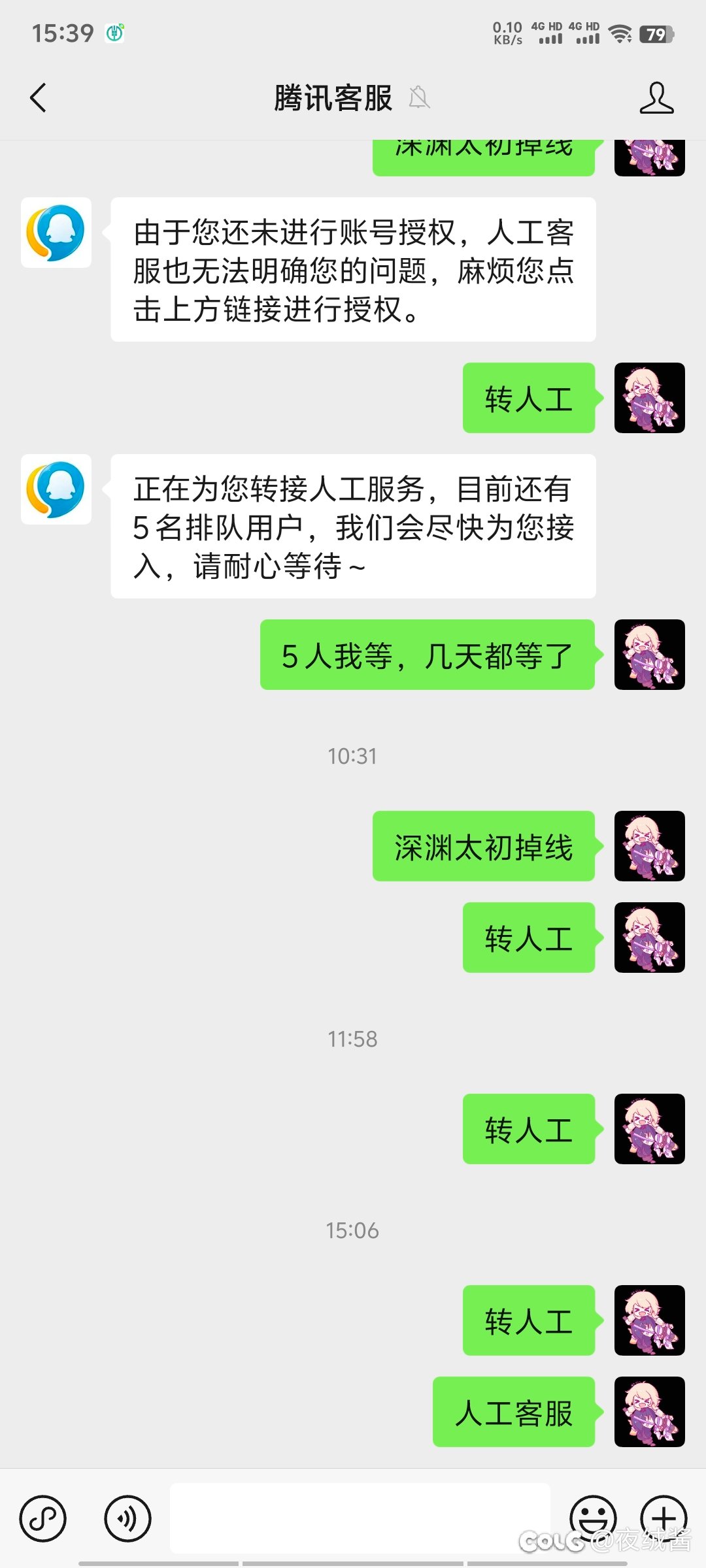Viewport: 706px width, 1568px height.
Task: Switch to voice message input
Action: [x=127, y=1518]
